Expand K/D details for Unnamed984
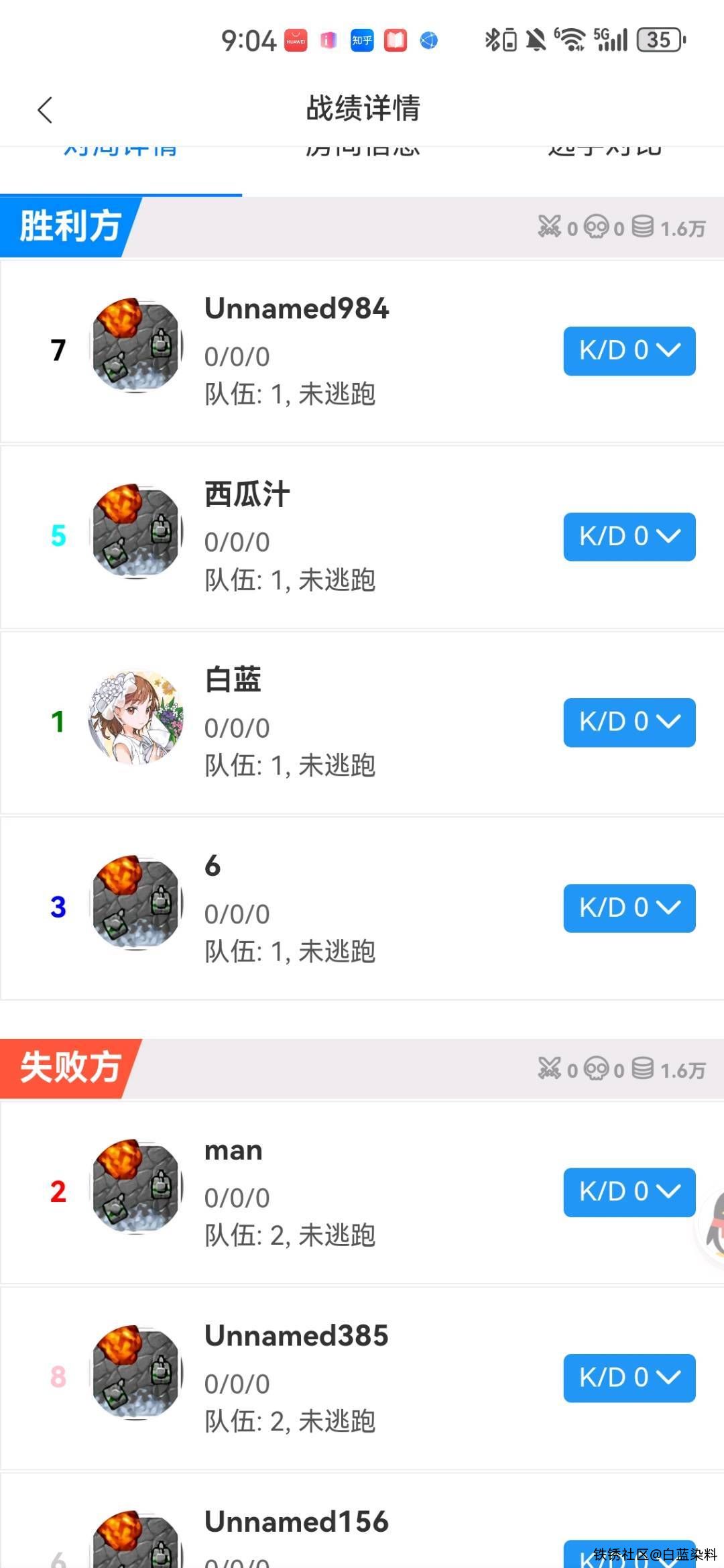Viewport: 724px width, 1568px height. [629, 351]
